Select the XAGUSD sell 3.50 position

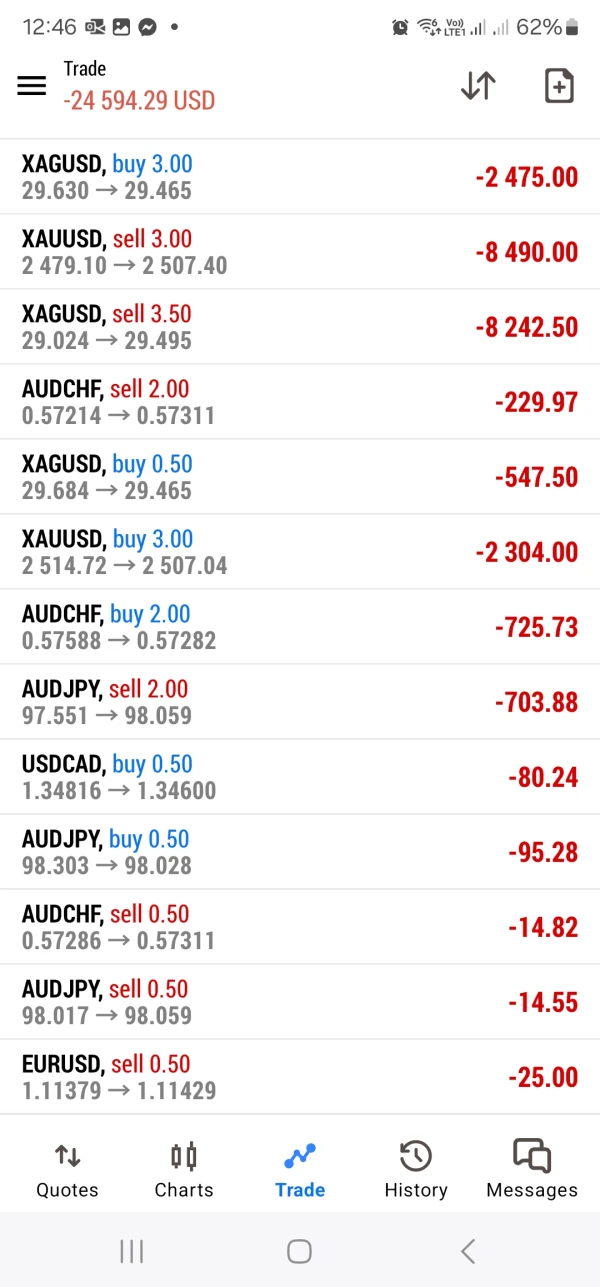(x=300, y=327)
